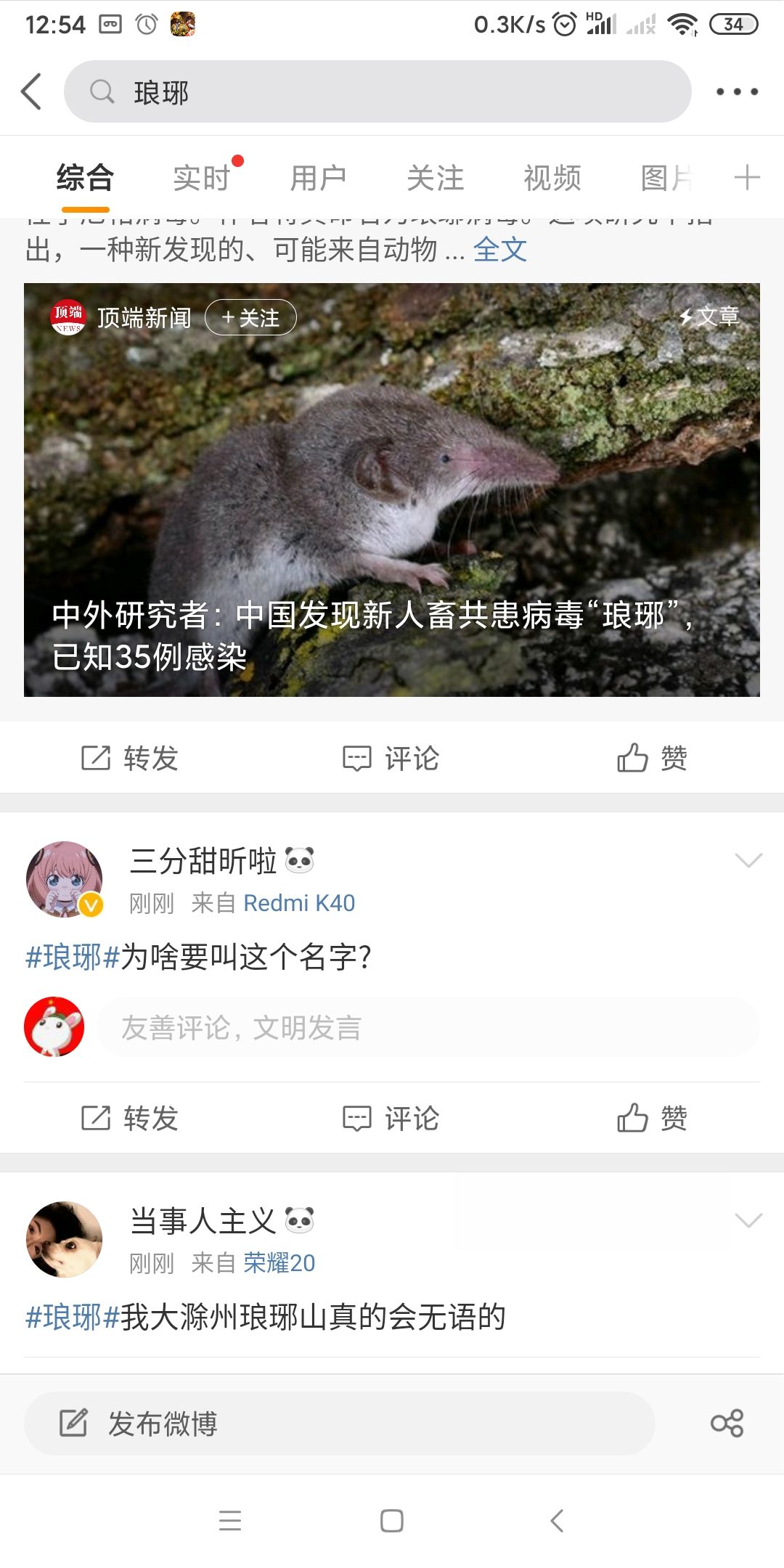The width and height of the screenshot is (784, 1568).
Task: Expand options chevron on 当事人主义's post
Action: click(748, 1220)
